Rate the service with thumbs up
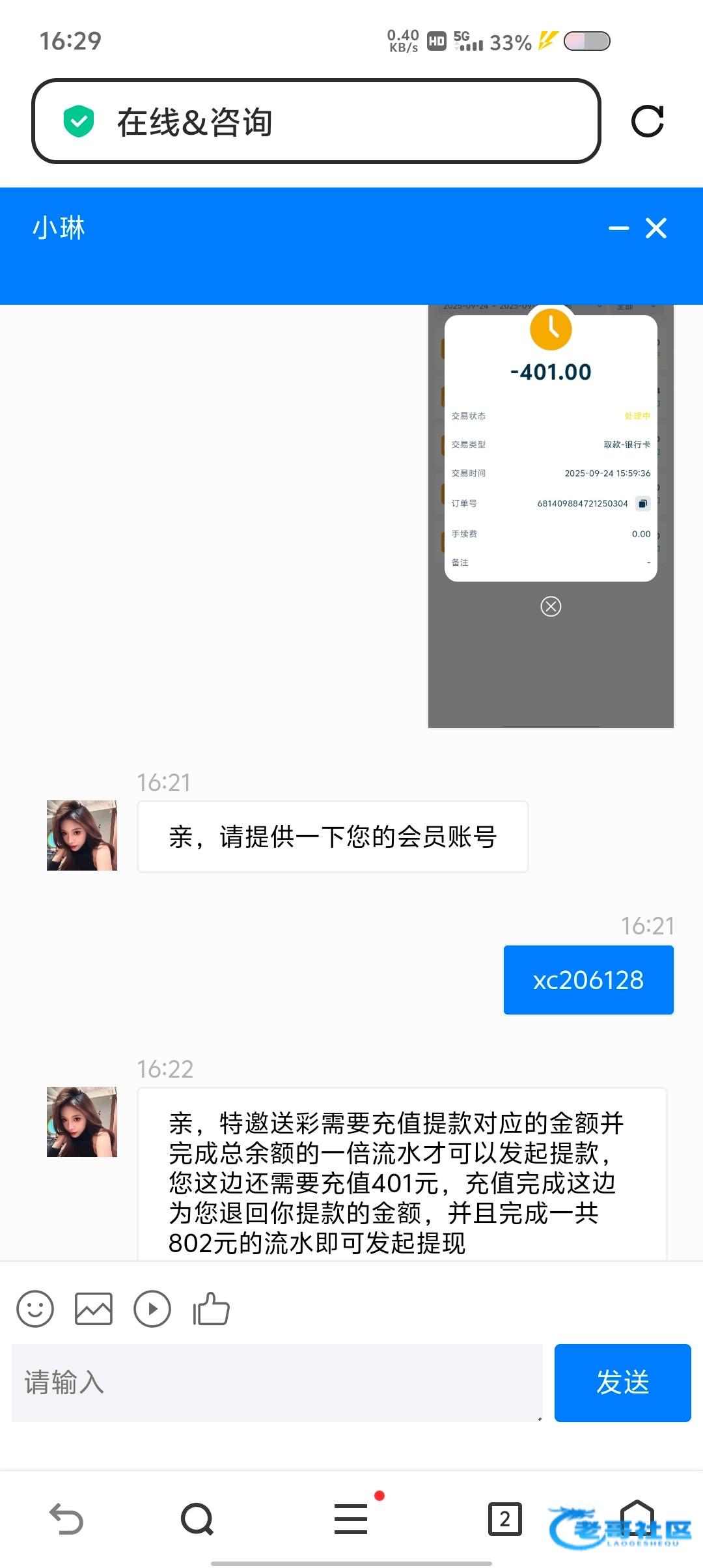Viewport: 703px width, 1568px height. coord(212,1309)
